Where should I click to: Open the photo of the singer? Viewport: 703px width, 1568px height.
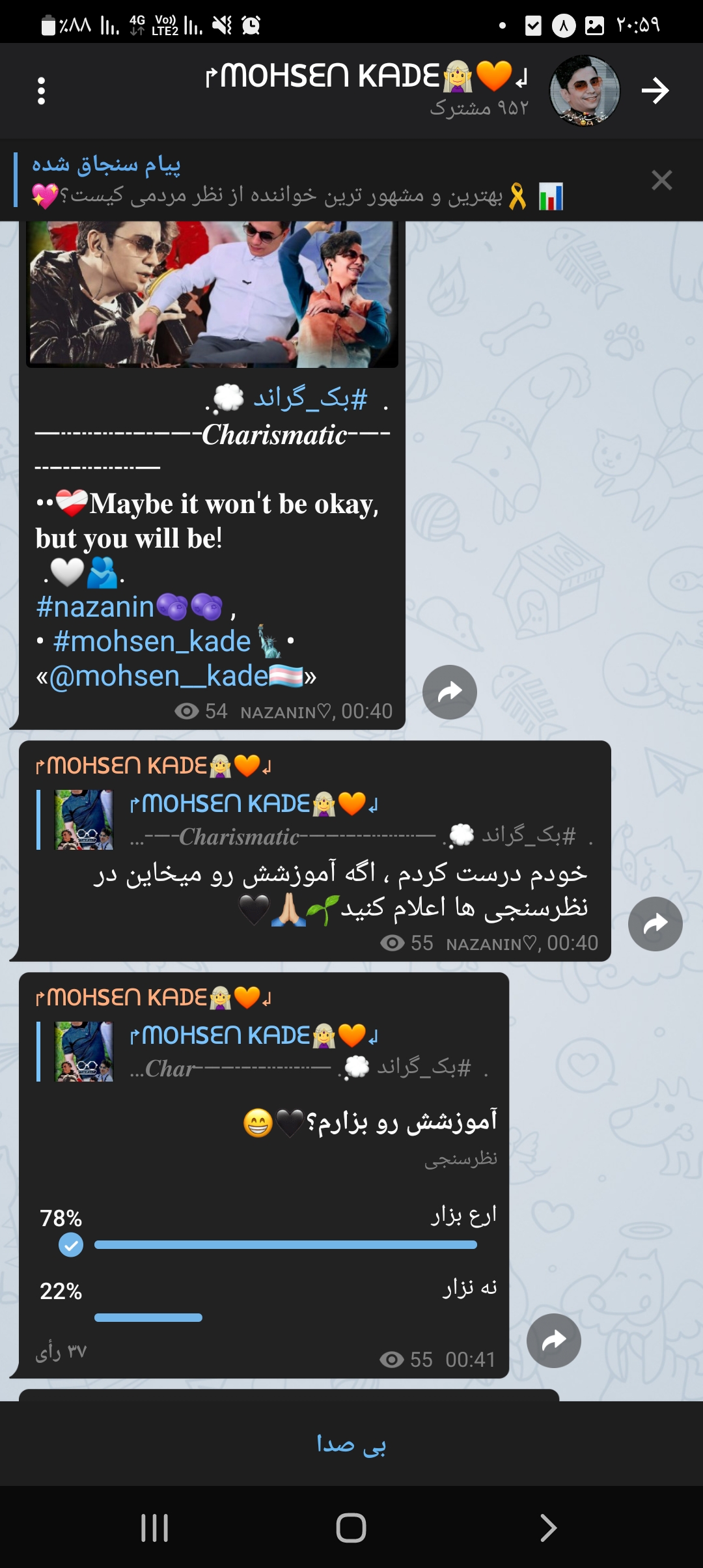click(x=212, y=293)
